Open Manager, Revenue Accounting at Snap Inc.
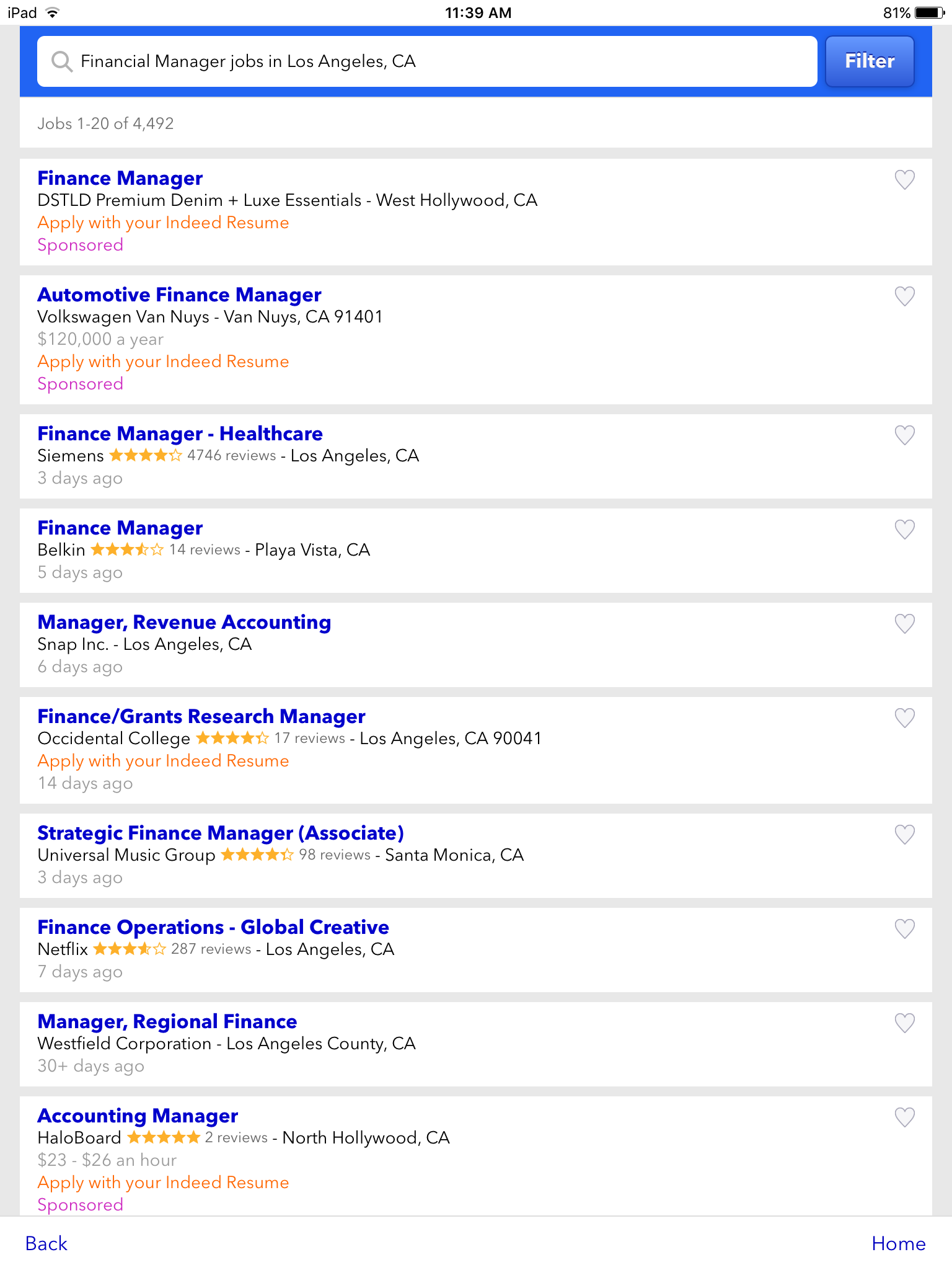Screen dimensions: 952x1270 184,622
